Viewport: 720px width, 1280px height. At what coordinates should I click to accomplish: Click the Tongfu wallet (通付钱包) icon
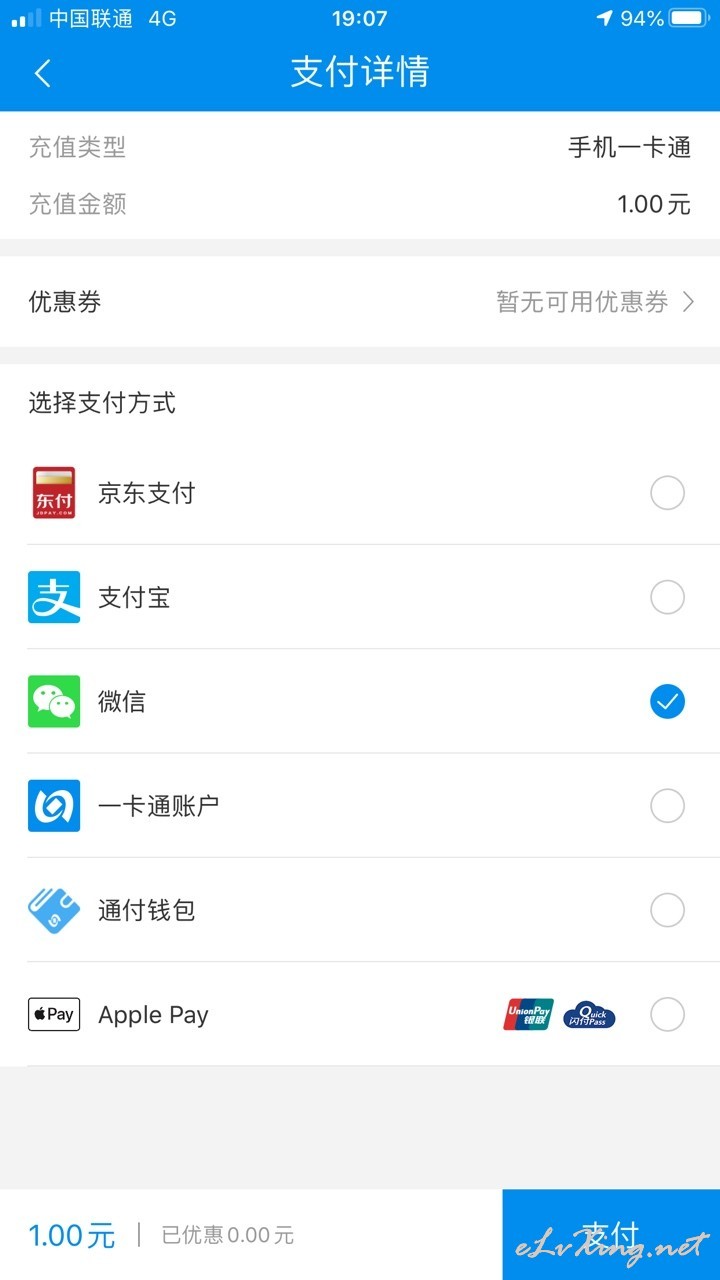tap(54, 910)
